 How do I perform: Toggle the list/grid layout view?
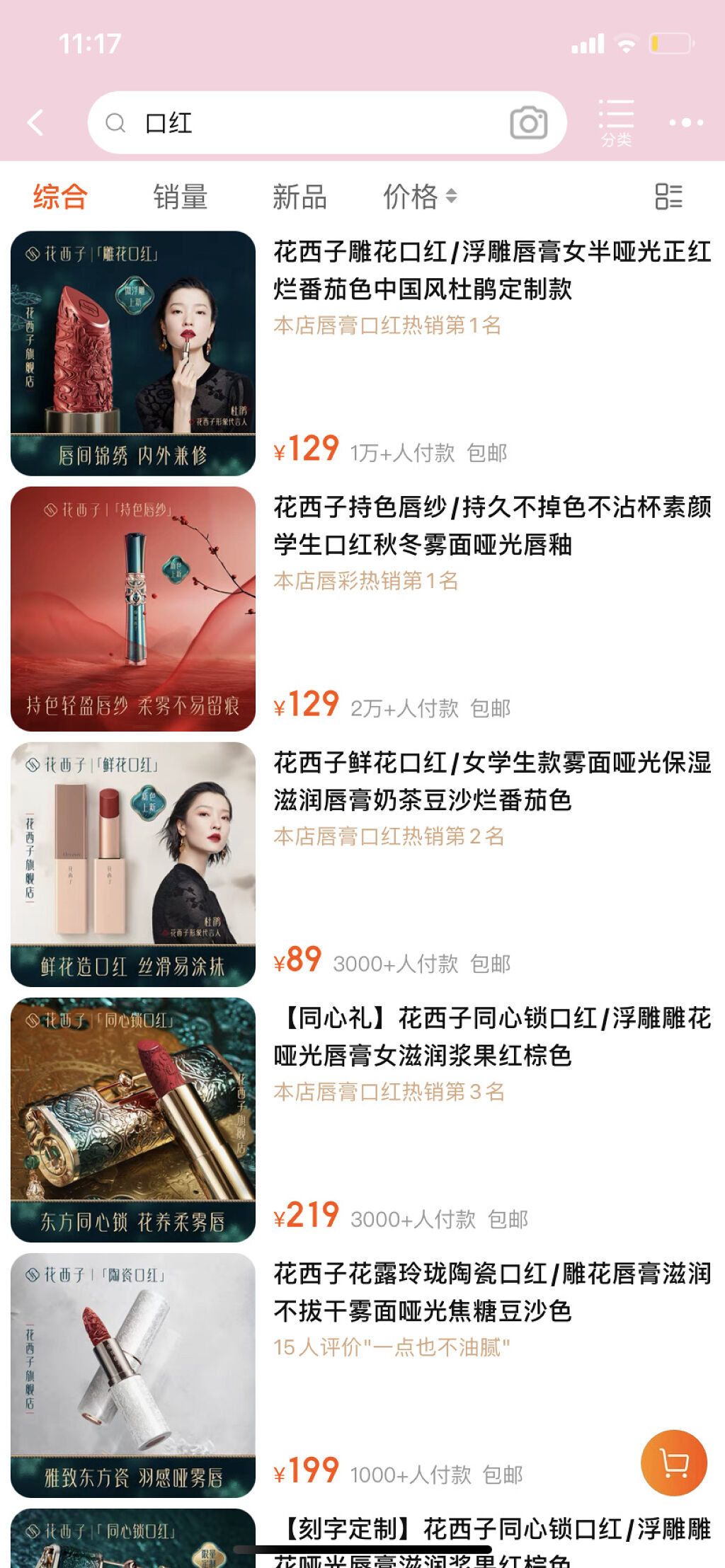(x=668, y=197)
